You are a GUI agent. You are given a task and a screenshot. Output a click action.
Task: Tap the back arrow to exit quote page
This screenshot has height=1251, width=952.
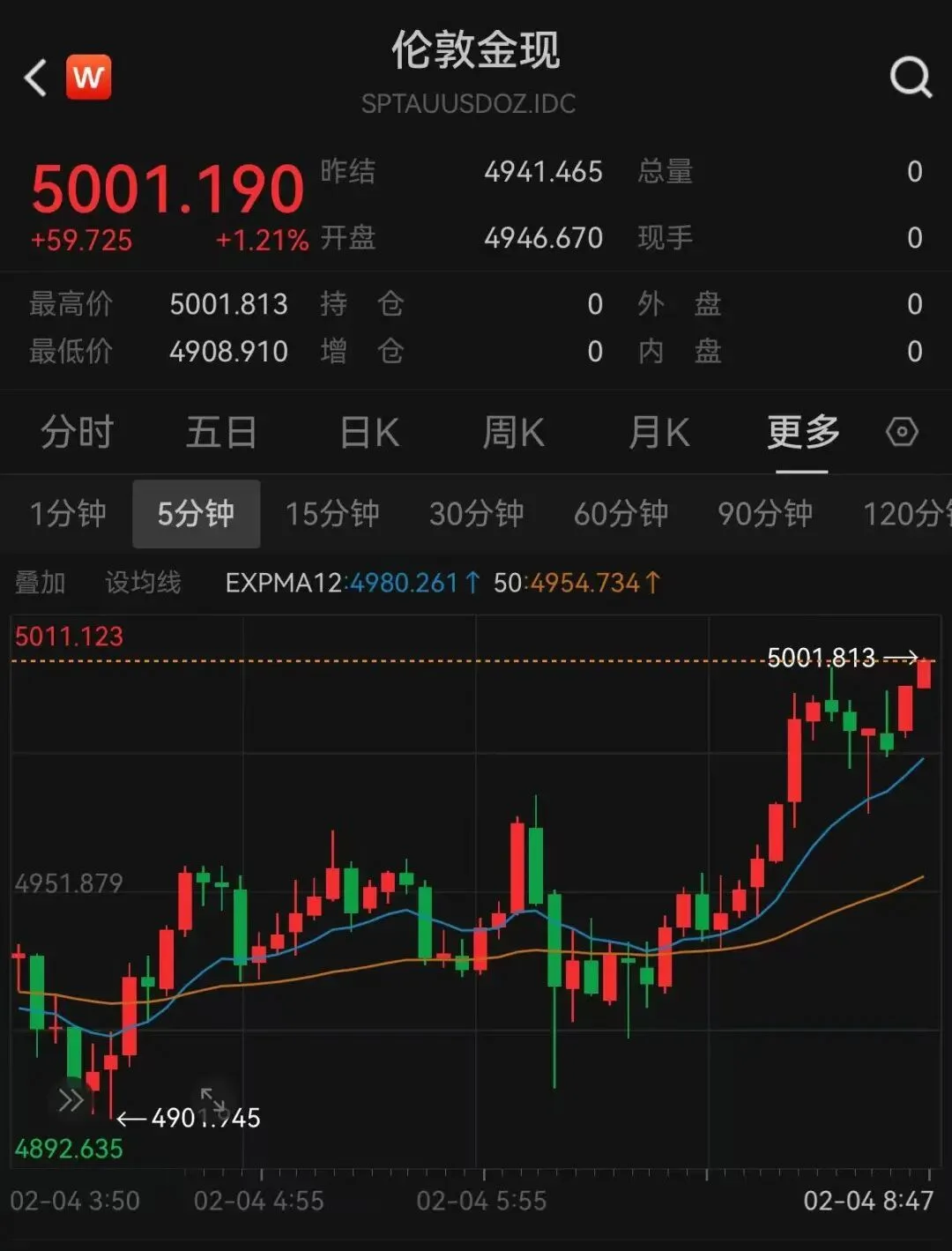coord(33,78)
